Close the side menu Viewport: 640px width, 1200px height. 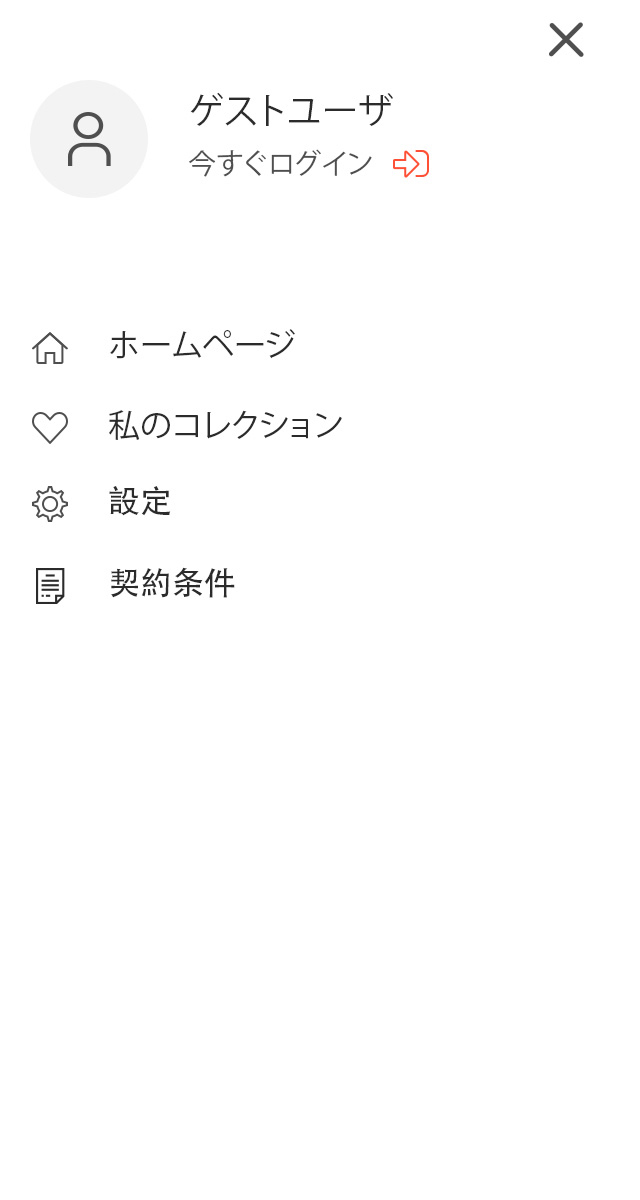(x=566, y=40)
